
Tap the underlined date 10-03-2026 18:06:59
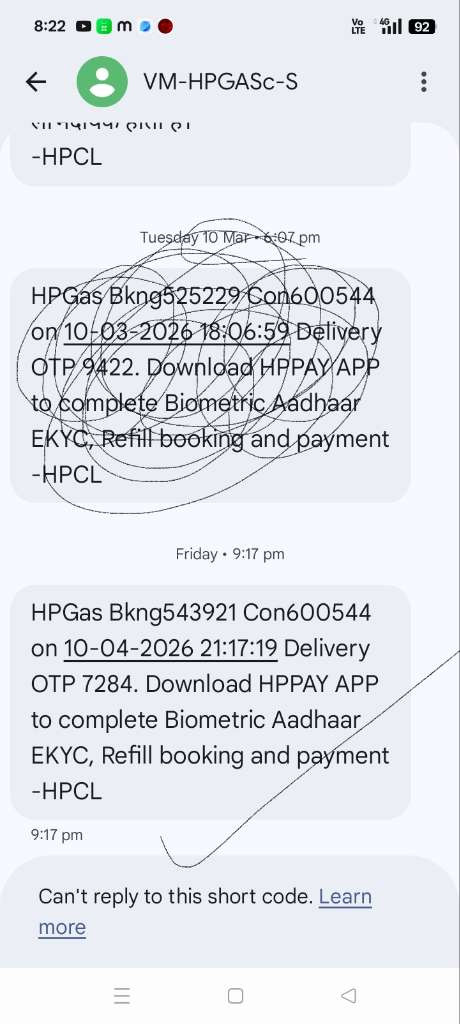click(176, 332)
